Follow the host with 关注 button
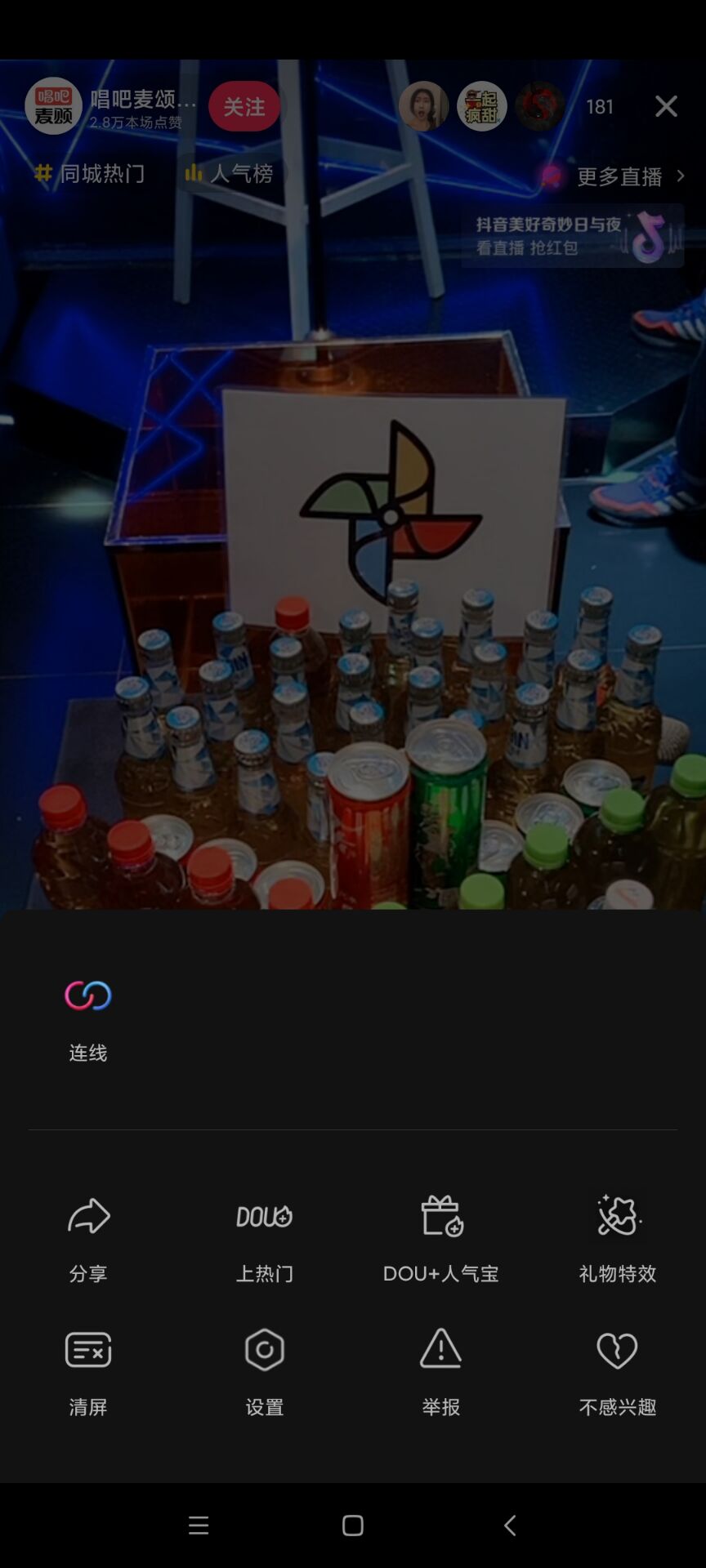Screen dimensions: 706x1568 tap(244, 106)
